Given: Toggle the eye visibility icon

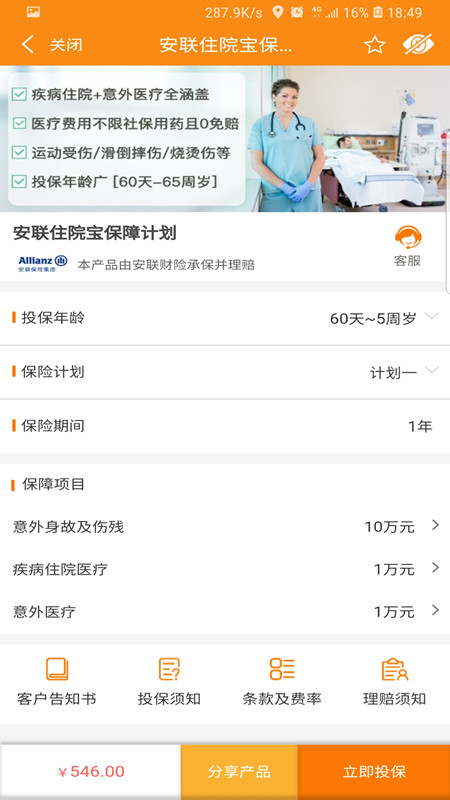Looking at the screenshot, I should point(418,45).
